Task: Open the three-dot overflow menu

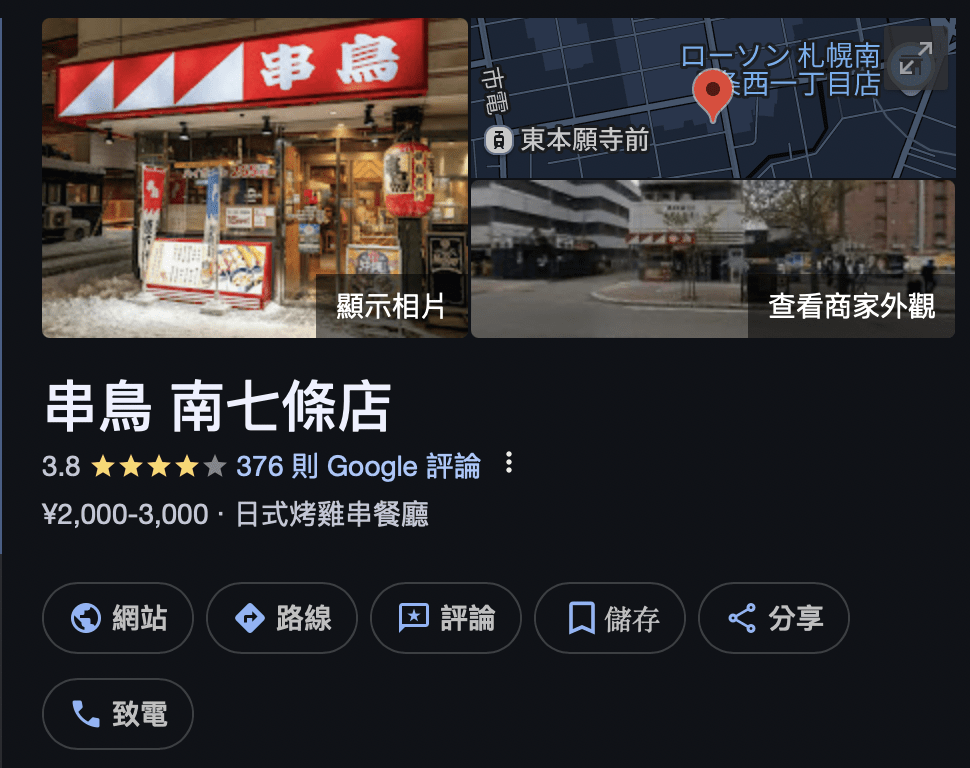Action: [509, 463]
